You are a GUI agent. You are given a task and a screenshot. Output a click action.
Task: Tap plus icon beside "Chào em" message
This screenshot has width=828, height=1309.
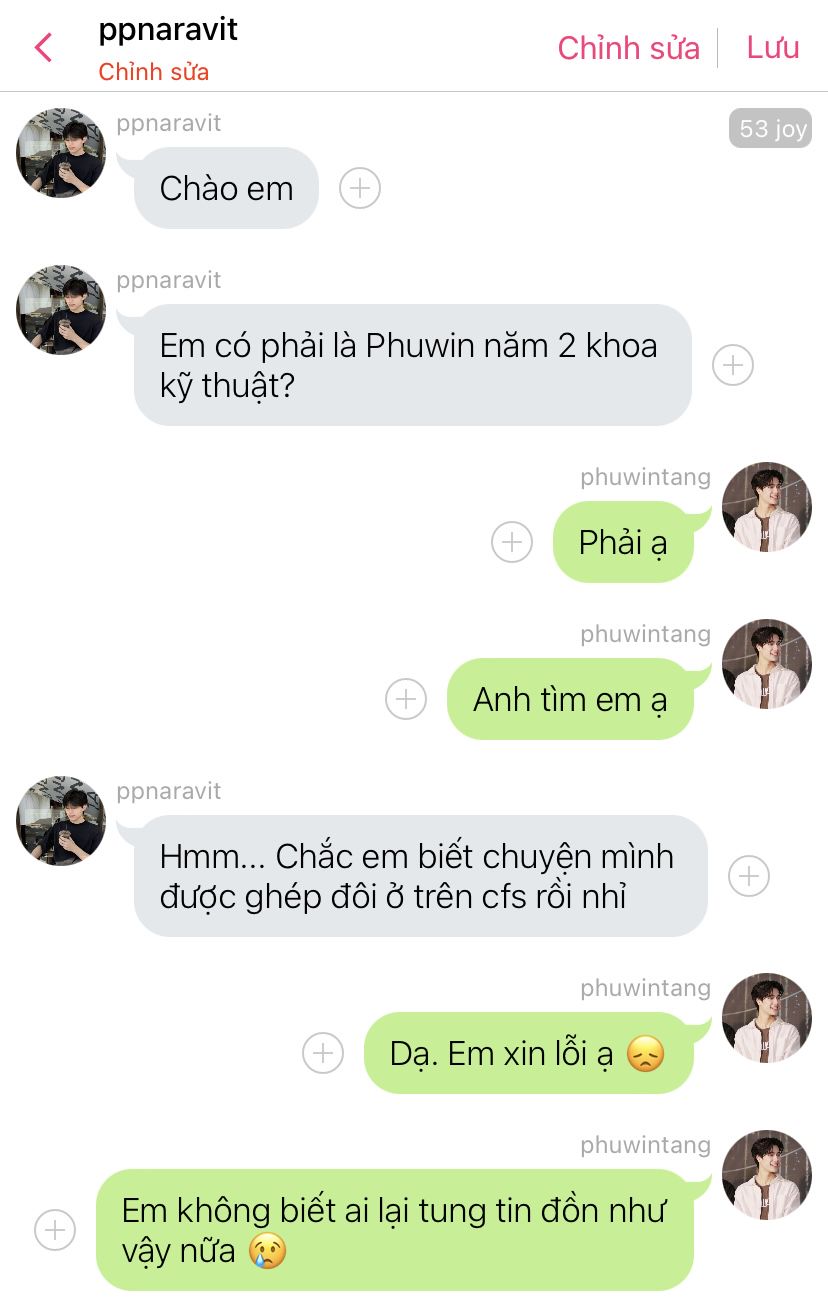coord(360,188)
